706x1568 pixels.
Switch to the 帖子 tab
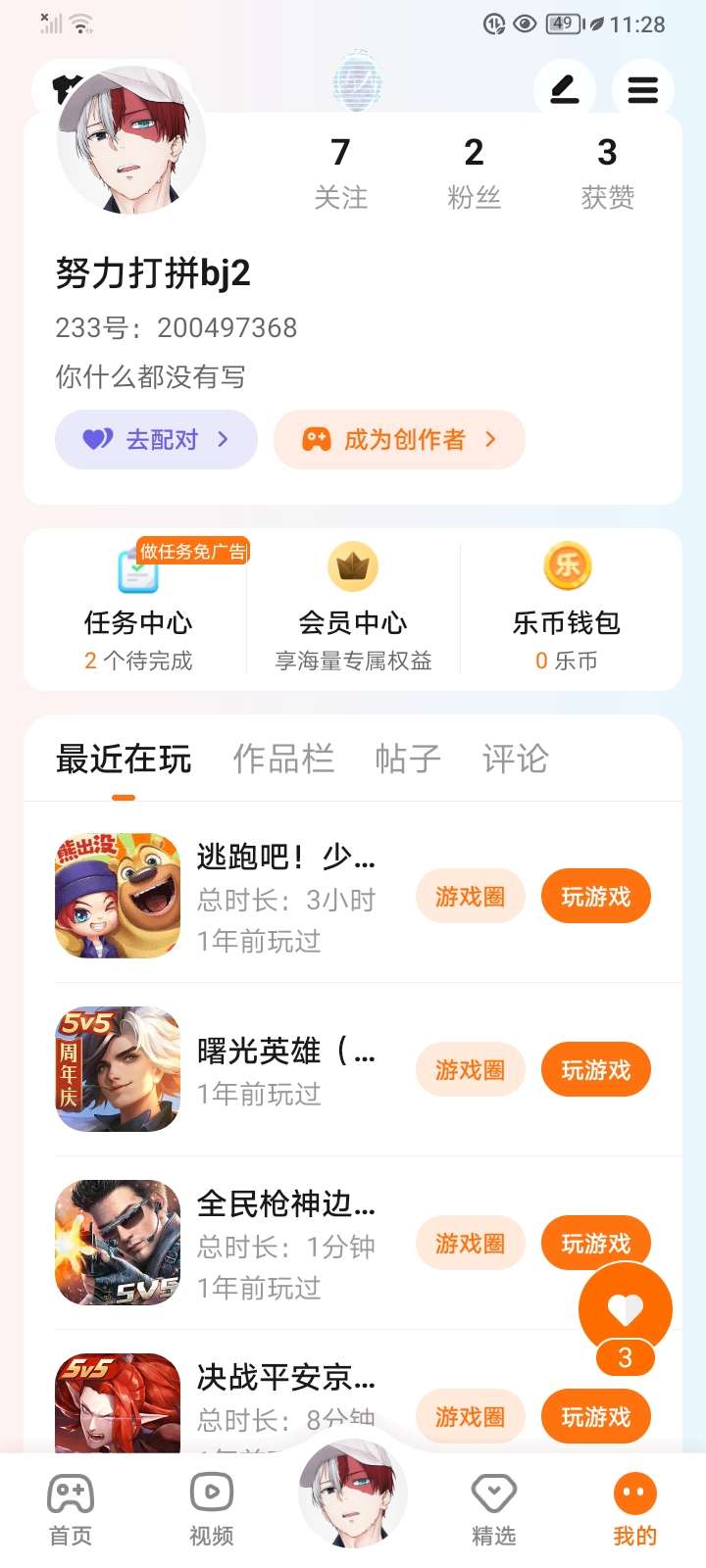[x=408, y=759]
